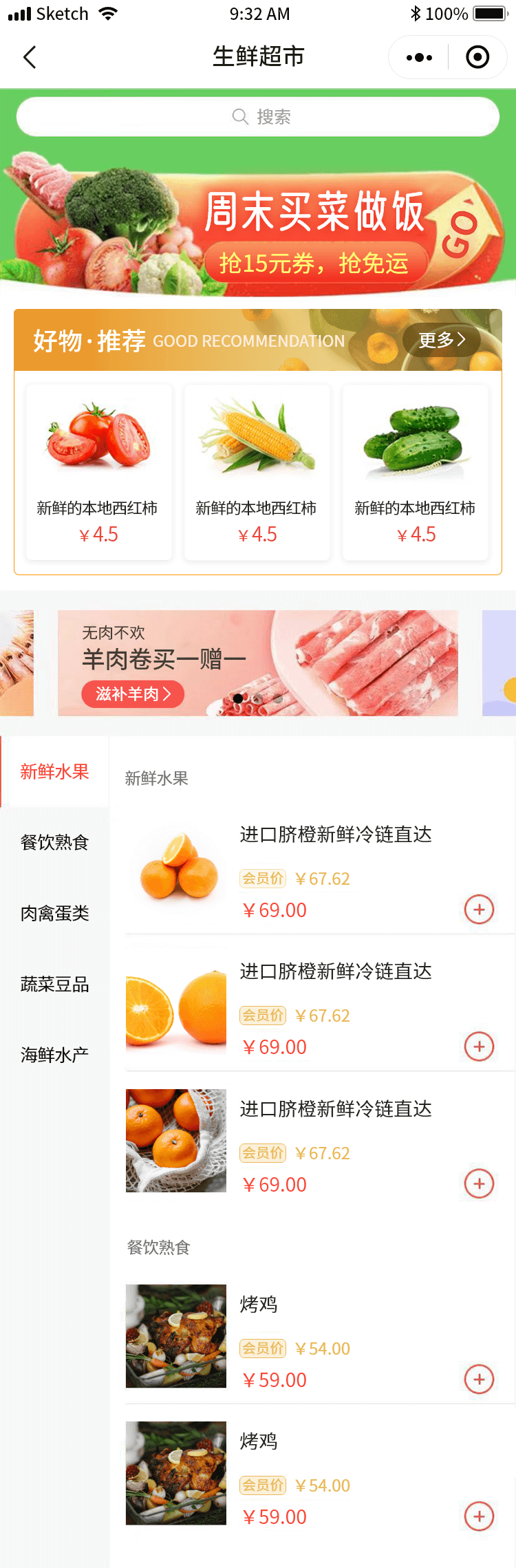This screenshot has width=516, height=1568.
Task: Add the third 进口脐橙 item to cart
Action: coord(480,1184)
